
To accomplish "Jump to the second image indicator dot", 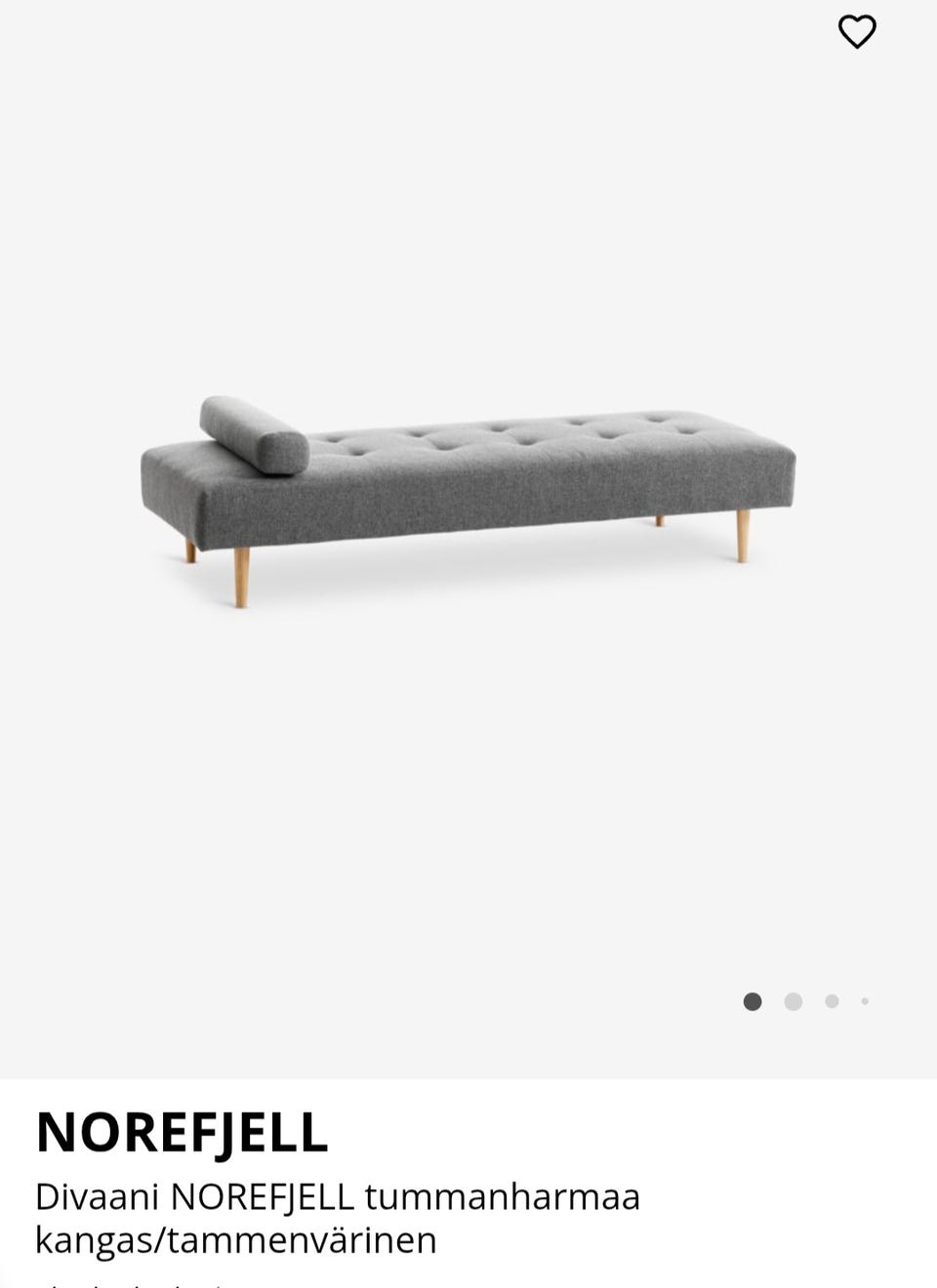I will coord(793,1001).
